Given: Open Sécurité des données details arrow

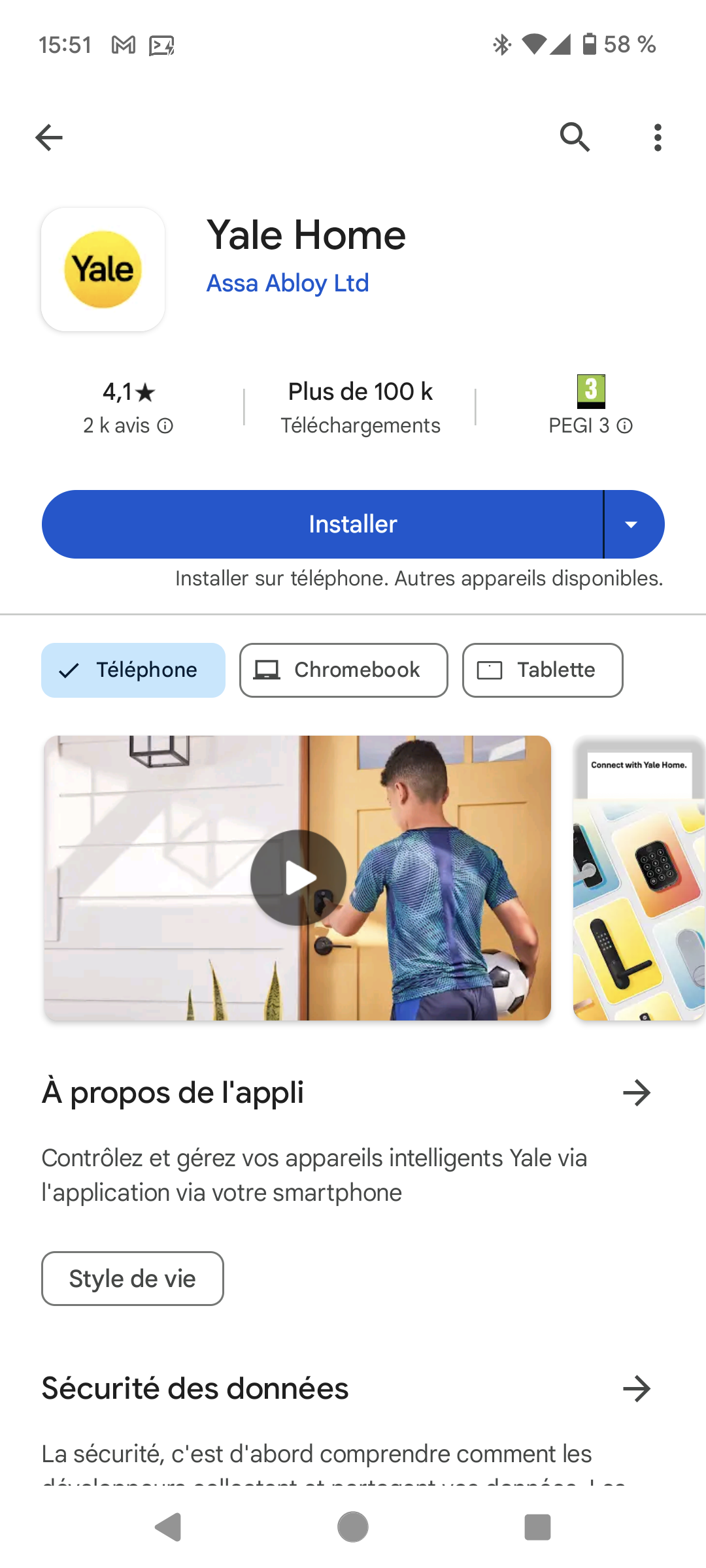Looking at the screenshot, I should 637,1388.
